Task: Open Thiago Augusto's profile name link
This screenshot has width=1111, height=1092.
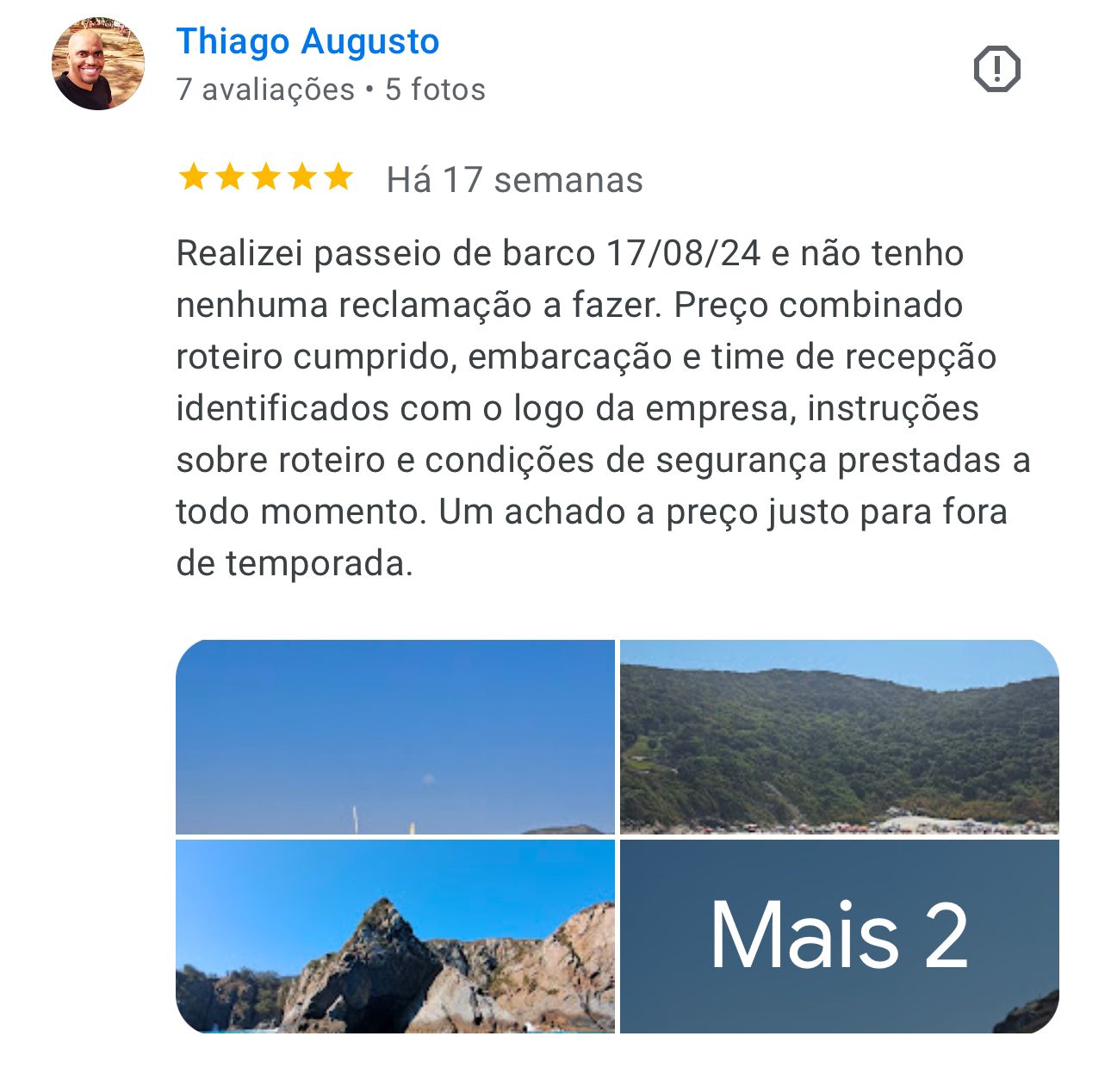Action: pyautogui.click(x=307, y=41)
